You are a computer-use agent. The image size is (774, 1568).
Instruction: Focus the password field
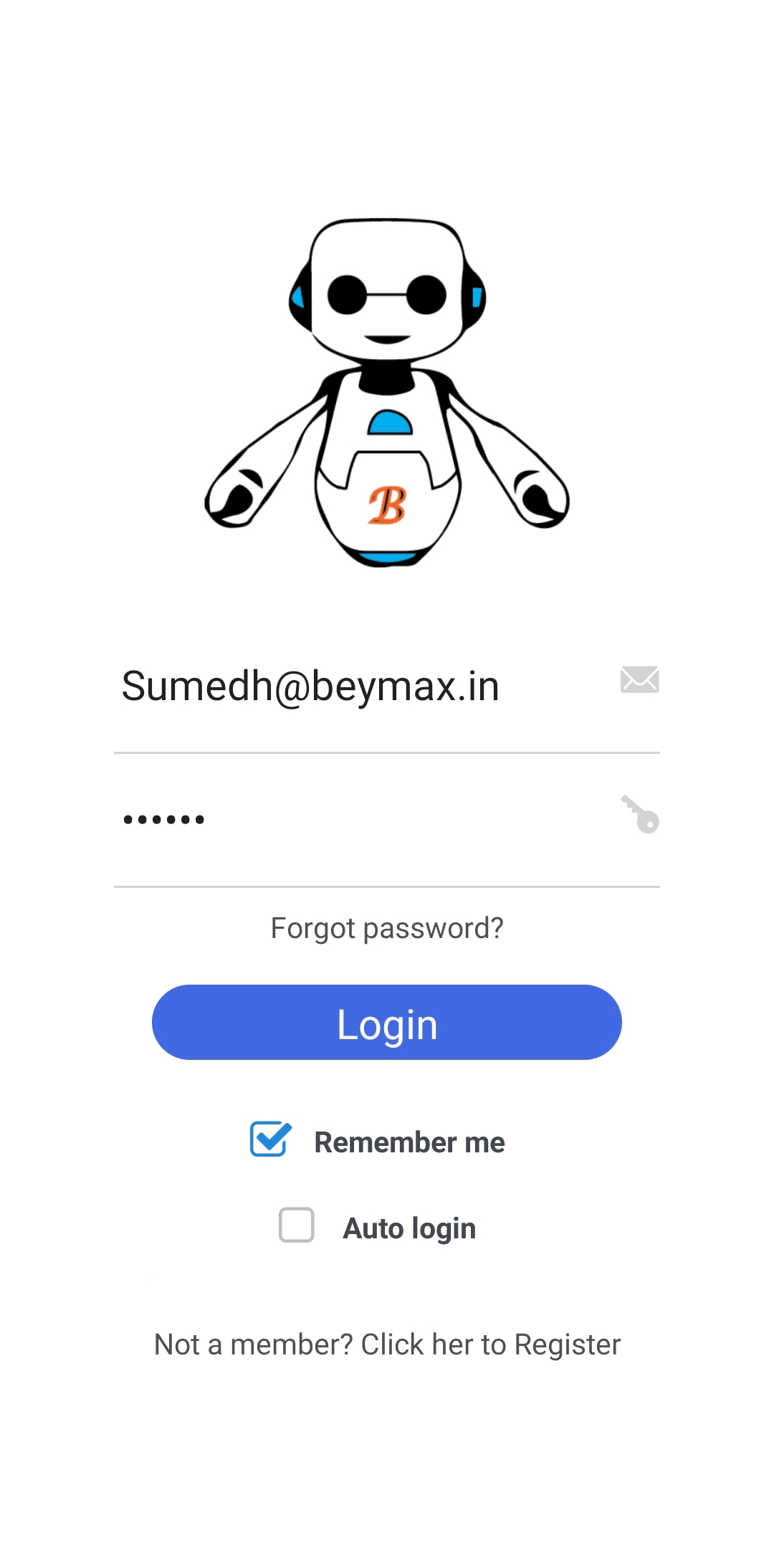point(358,820)
